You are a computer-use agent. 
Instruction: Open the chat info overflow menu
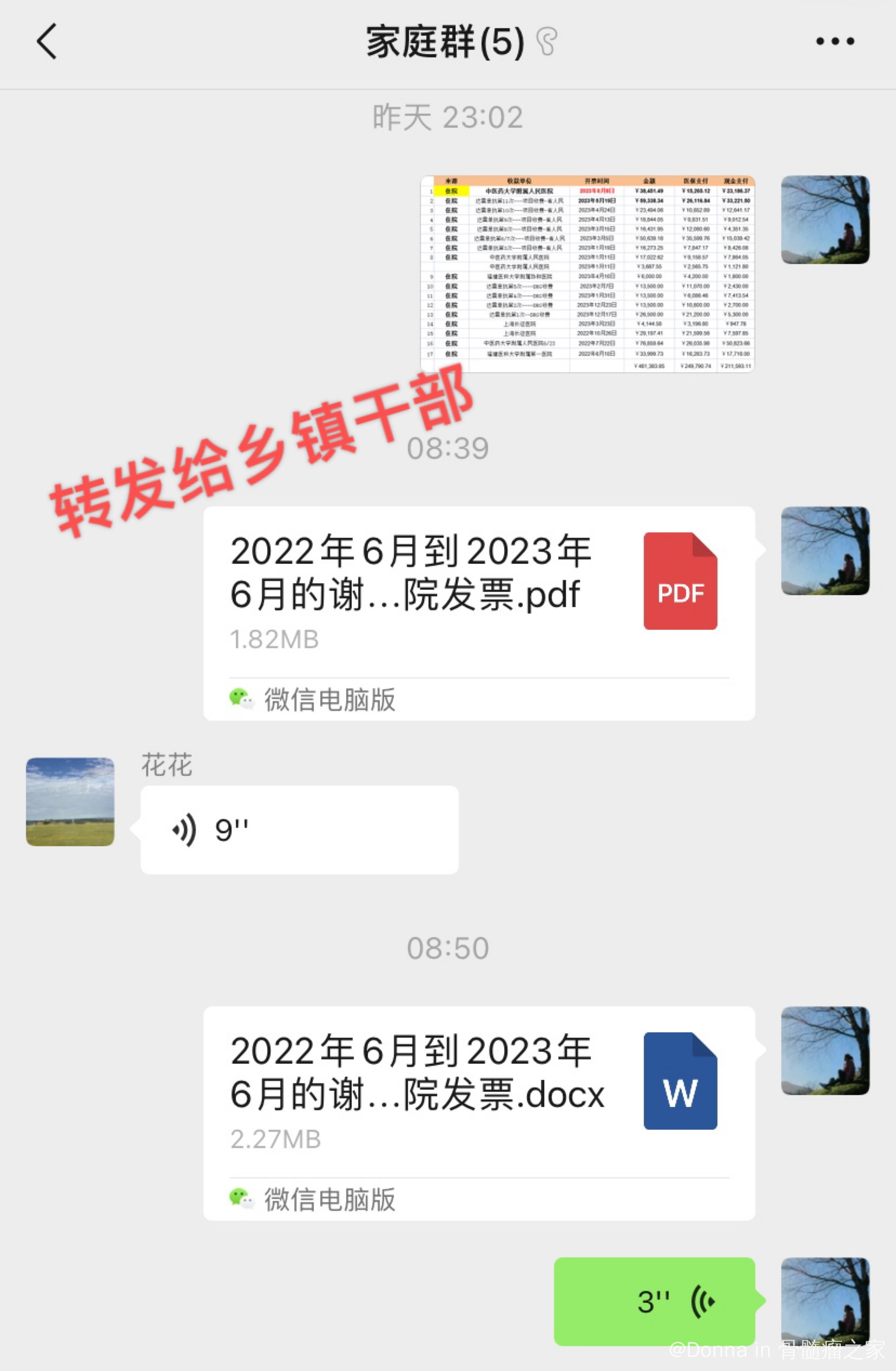834,42
